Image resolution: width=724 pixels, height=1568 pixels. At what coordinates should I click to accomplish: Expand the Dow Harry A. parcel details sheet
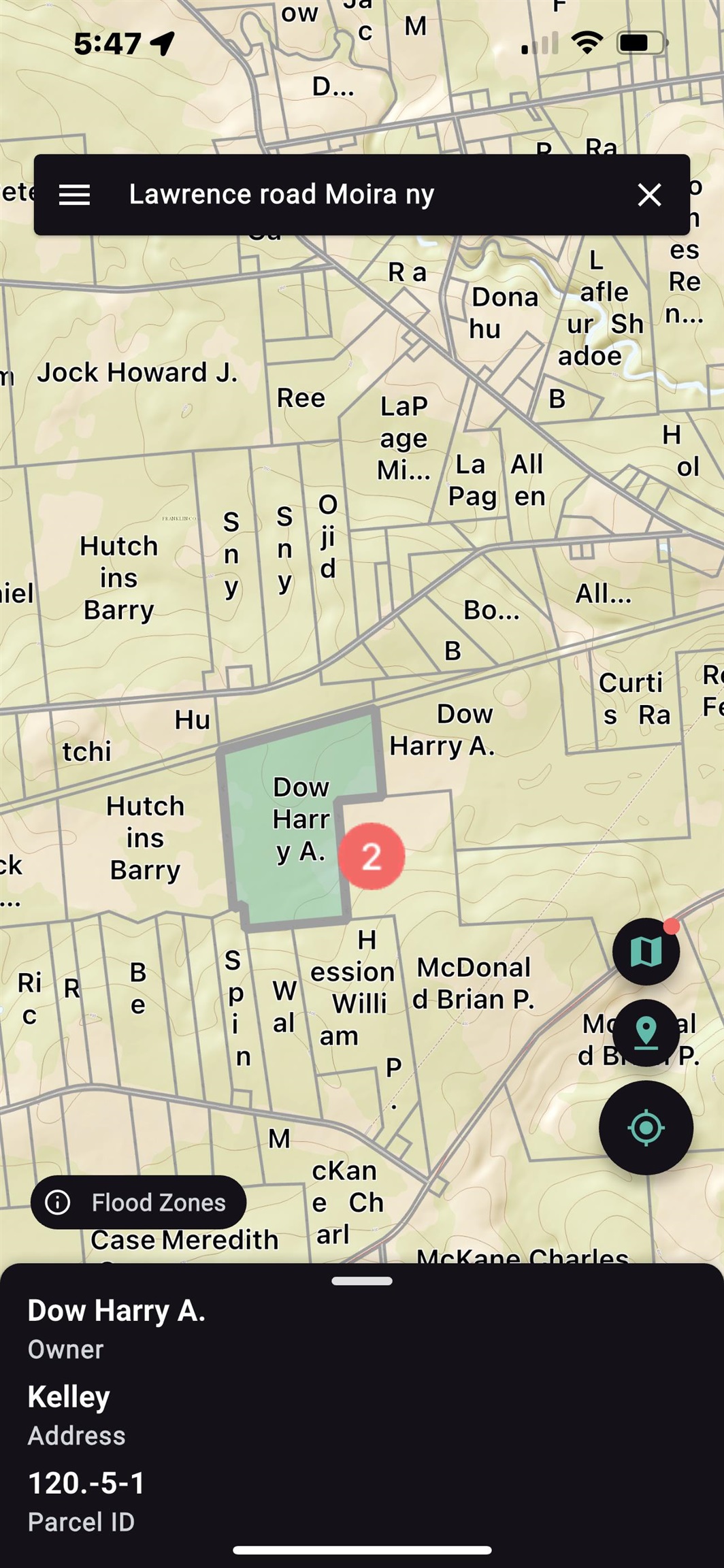click(x=362, y=1281)
